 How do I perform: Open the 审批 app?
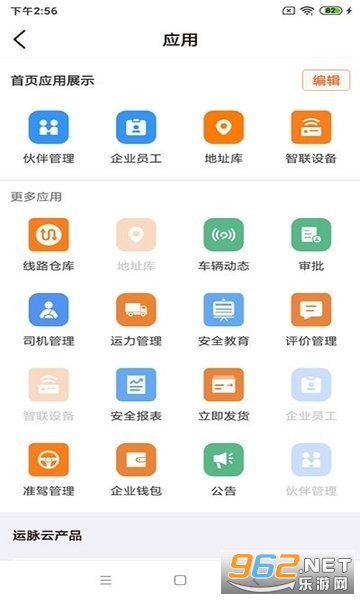pos(311,245)
